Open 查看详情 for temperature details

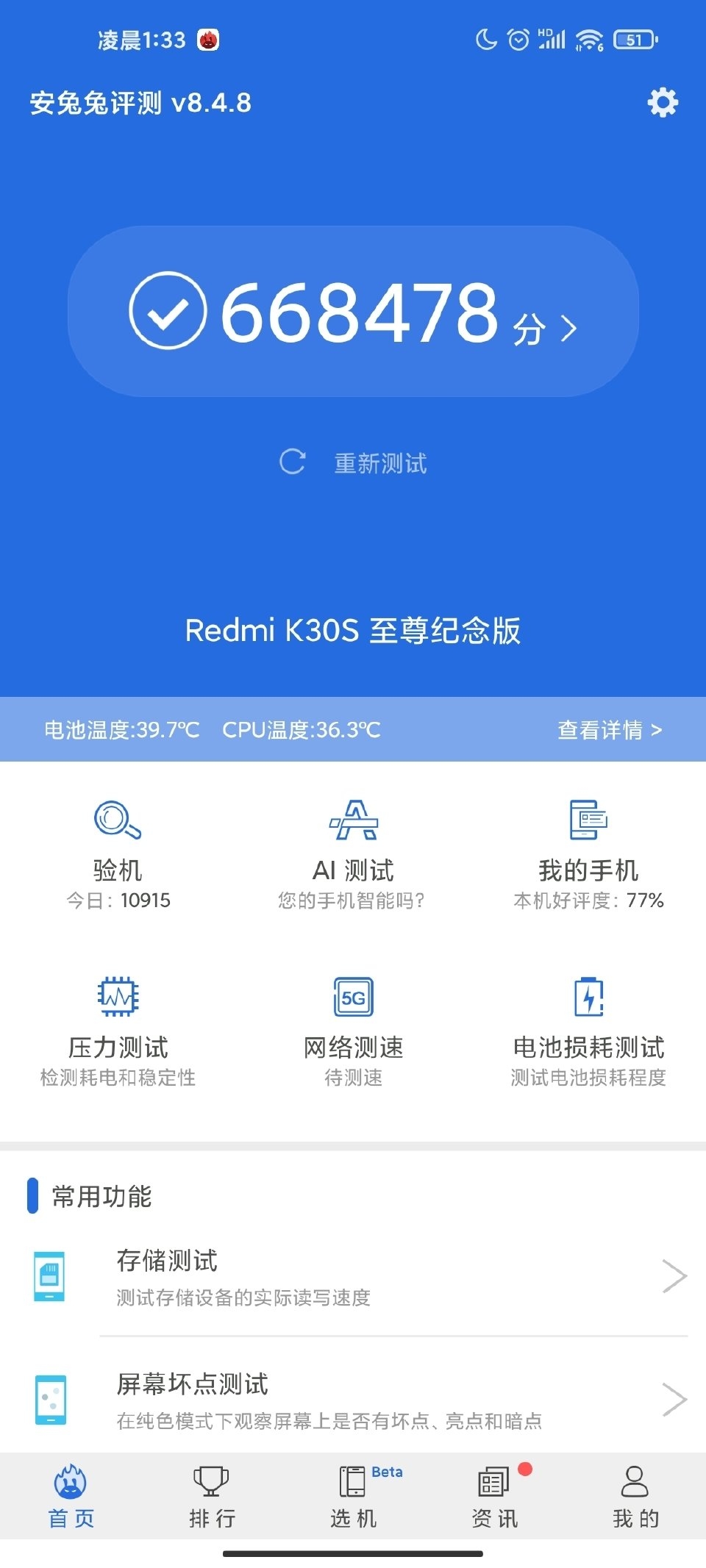(x=609, y=730)
